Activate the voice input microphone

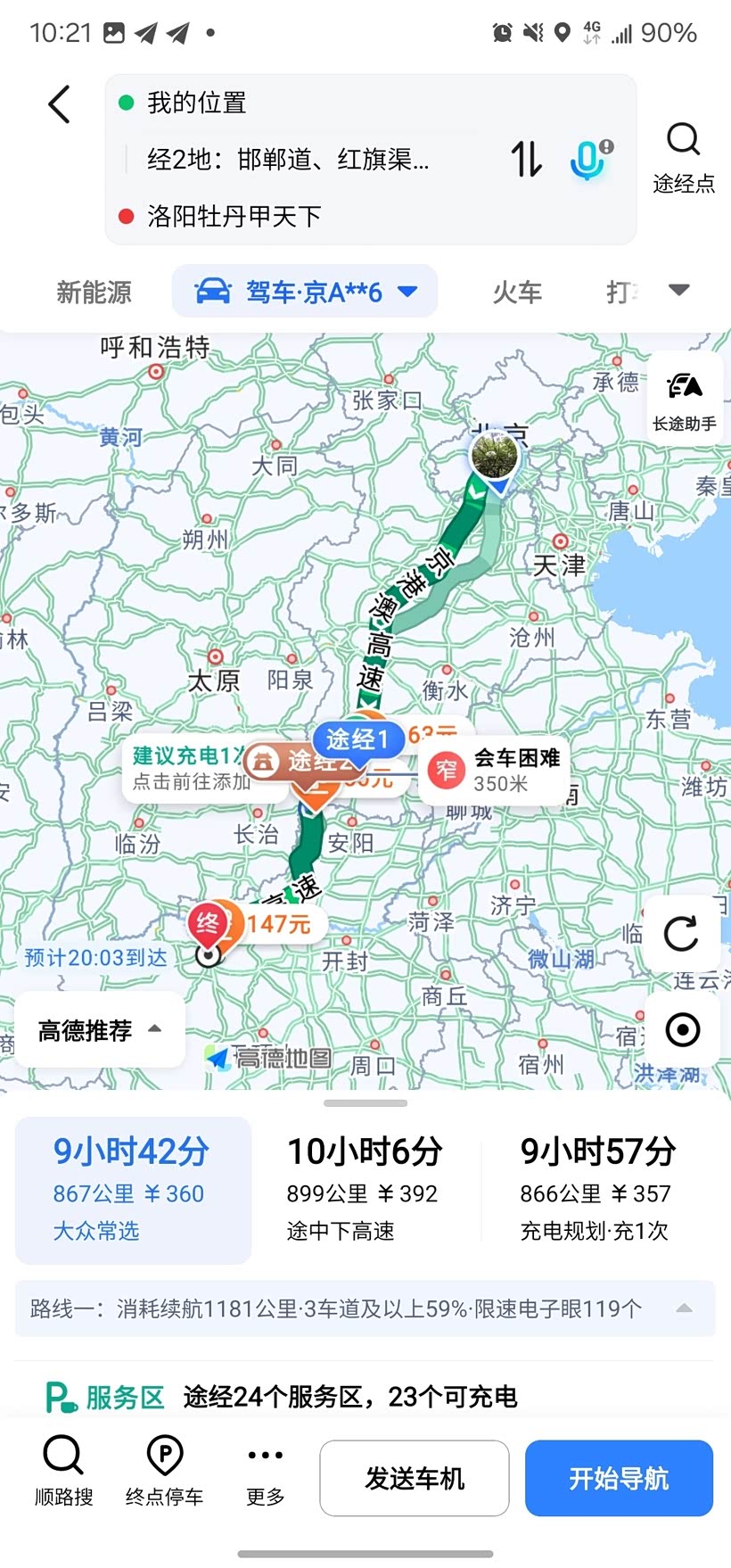[589, 160]
